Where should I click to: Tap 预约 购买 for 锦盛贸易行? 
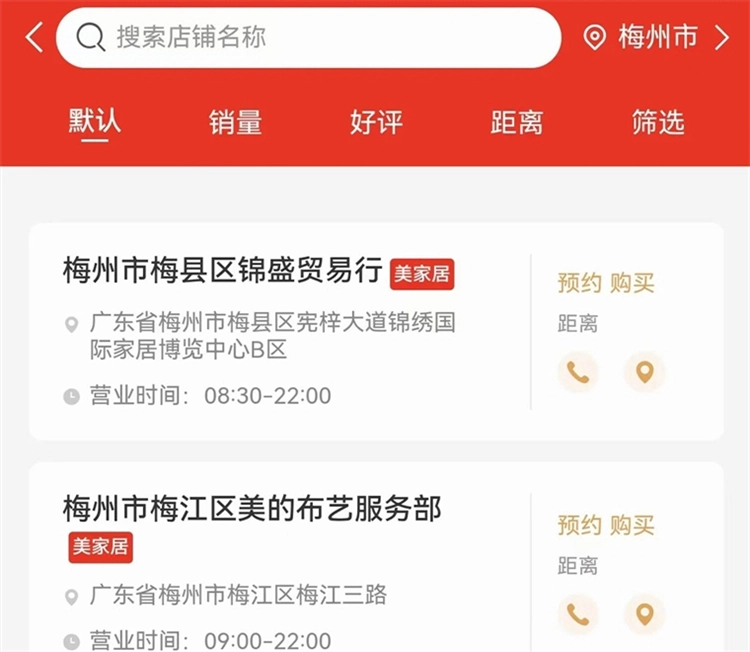coord(606,283)
